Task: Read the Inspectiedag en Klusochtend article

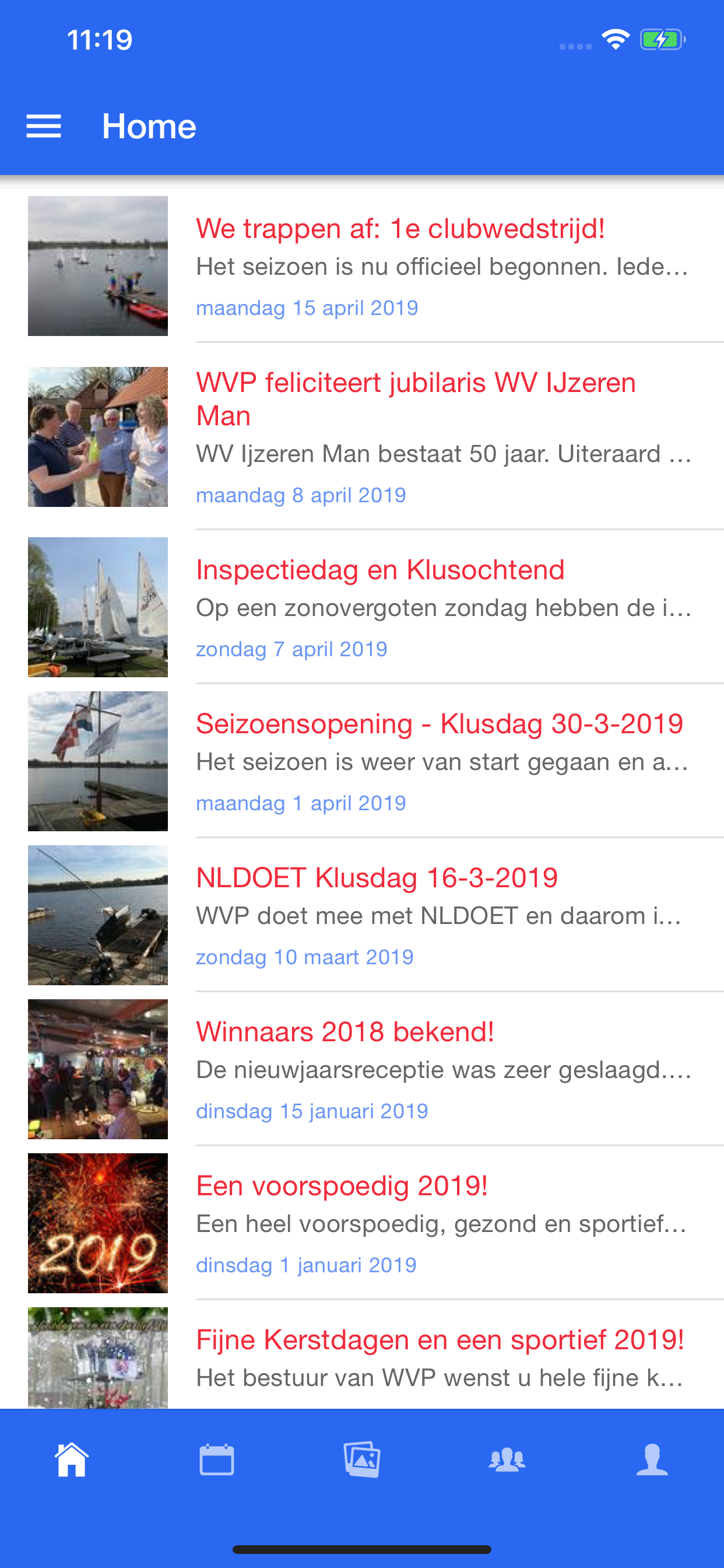Action: click(362, 607)
